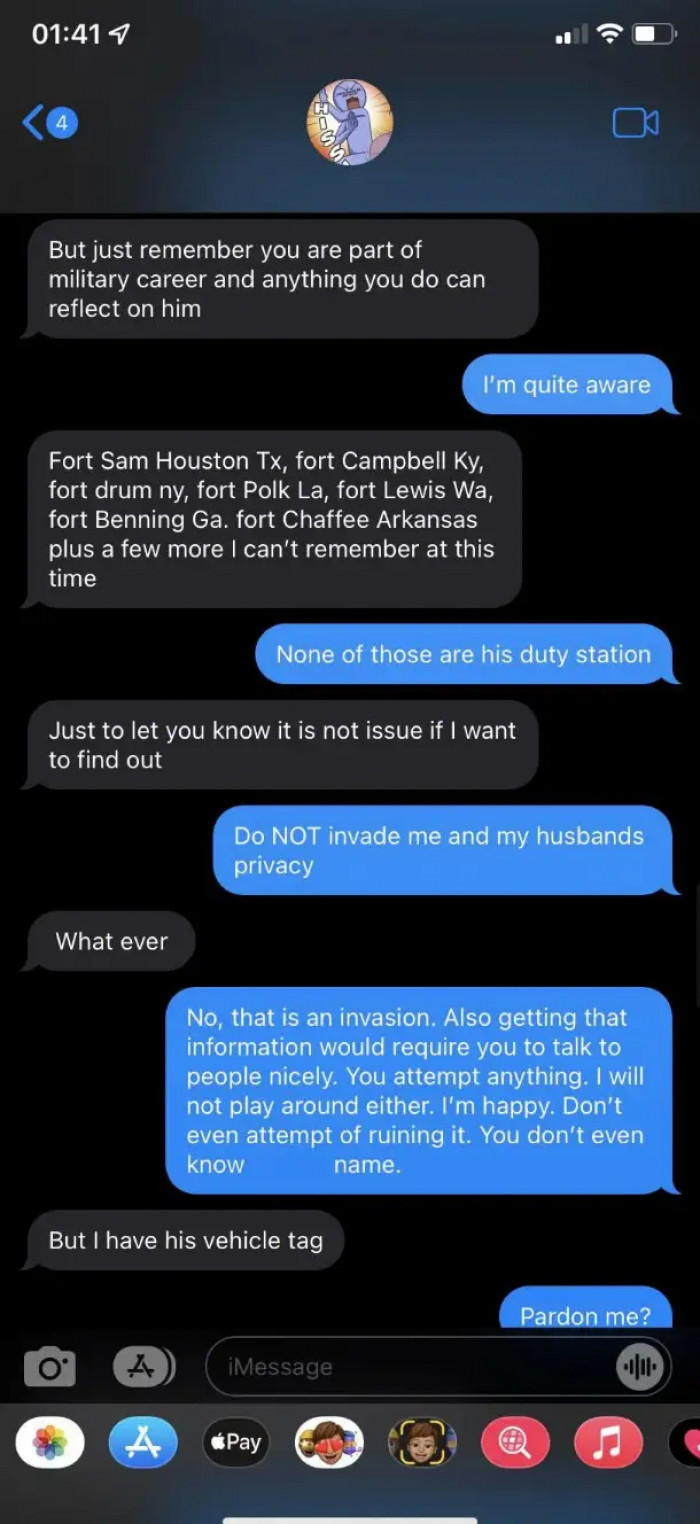This screenshot has width=700, height=1524.
Task: Start a FaceTime video call
Action: tap(635, 123)
